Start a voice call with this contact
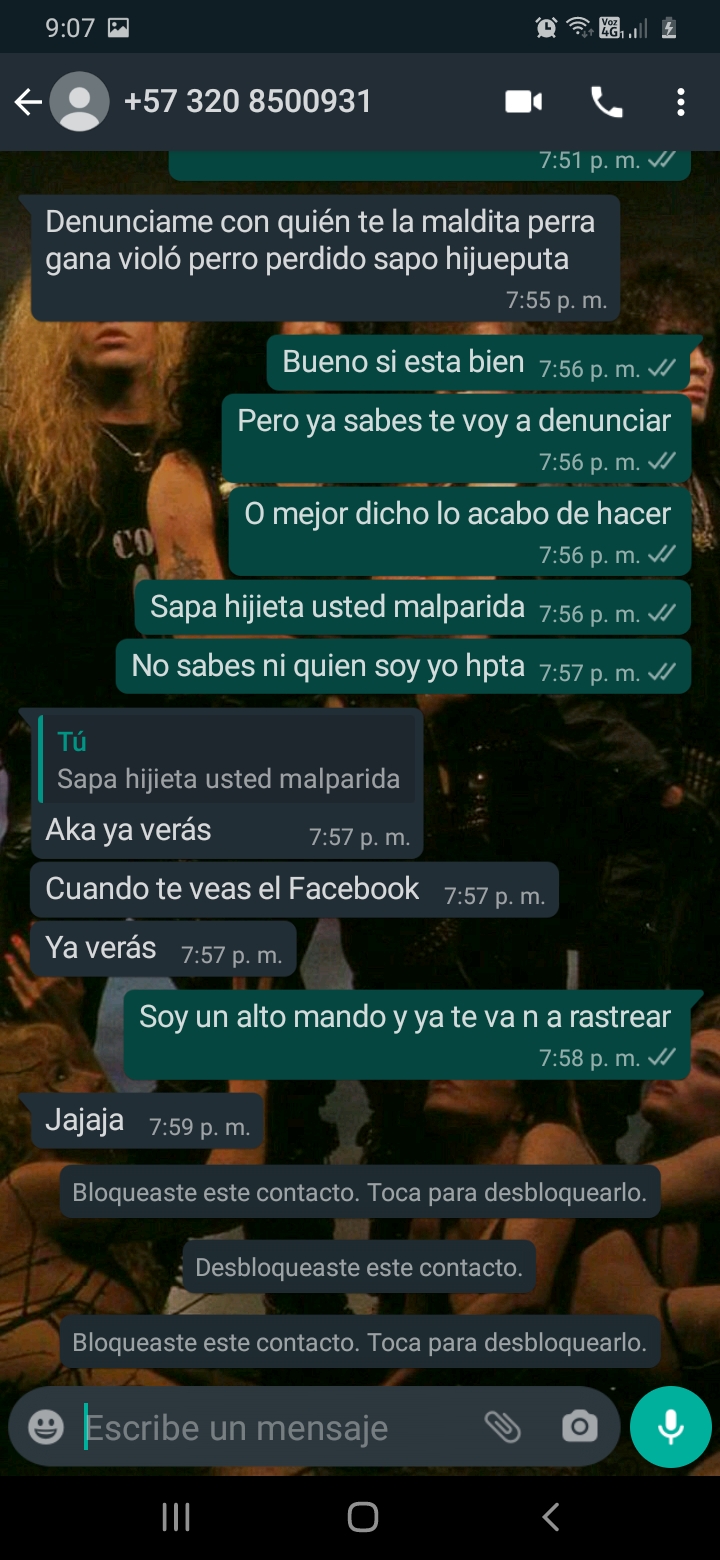Viewport: 720px width, 1560px height. point(606,102)
